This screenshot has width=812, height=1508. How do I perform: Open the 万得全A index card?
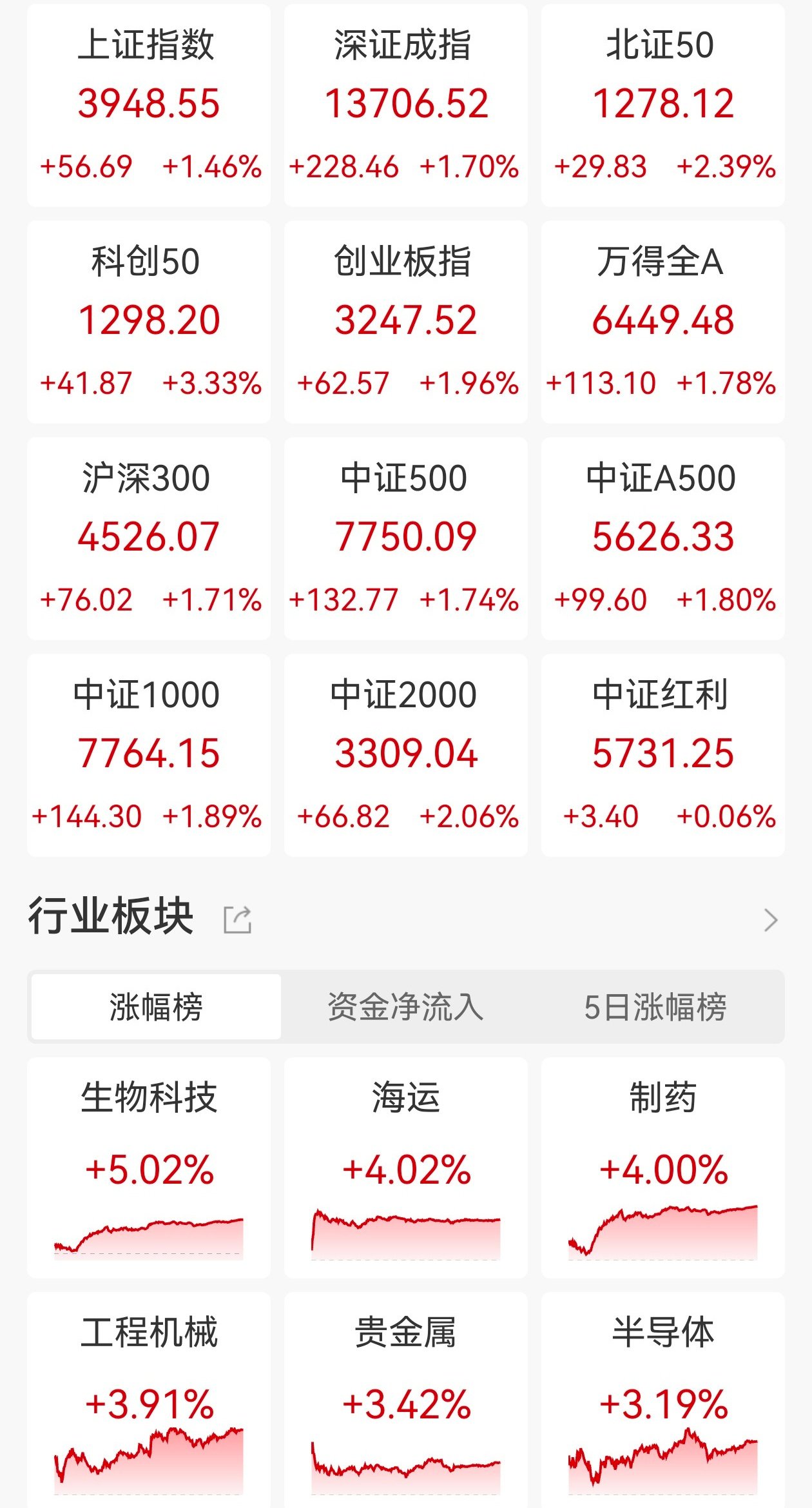point(662,322)
